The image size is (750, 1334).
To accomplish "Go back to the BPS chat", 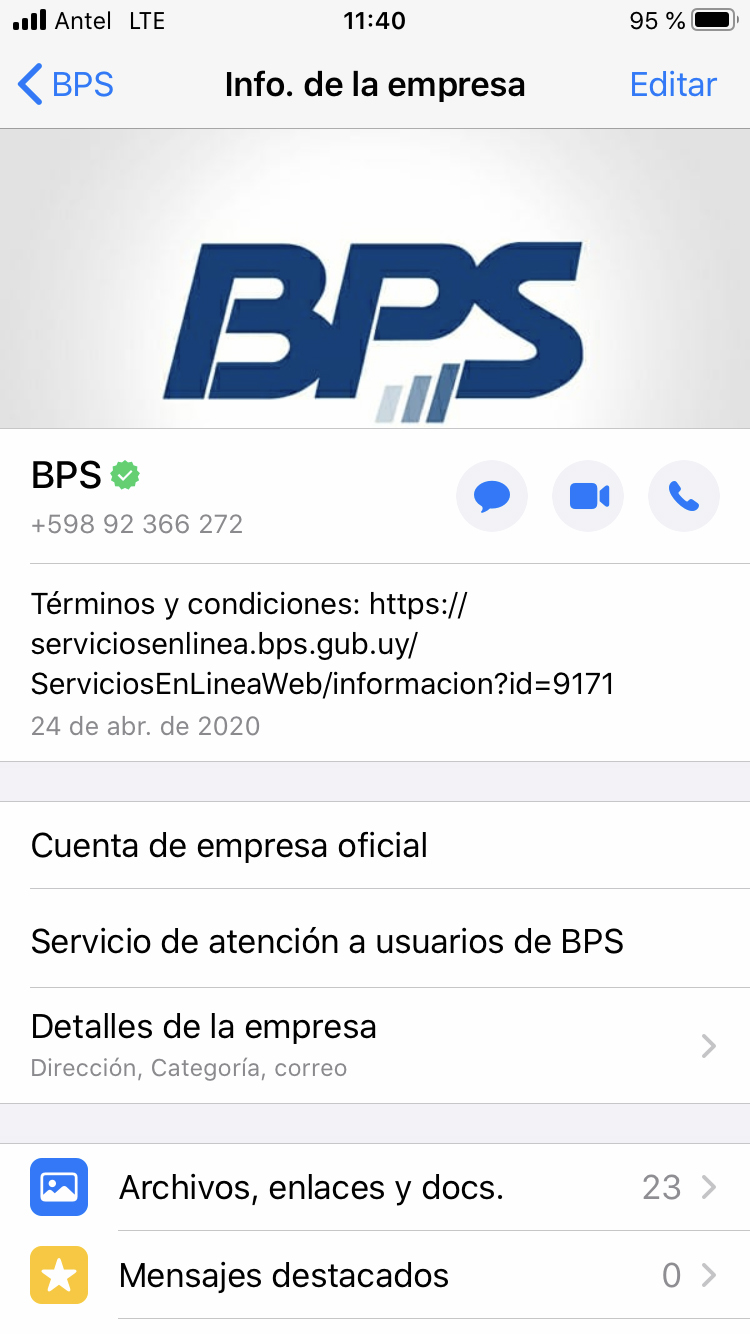I will pyautogui.click(x=66, y=85).
